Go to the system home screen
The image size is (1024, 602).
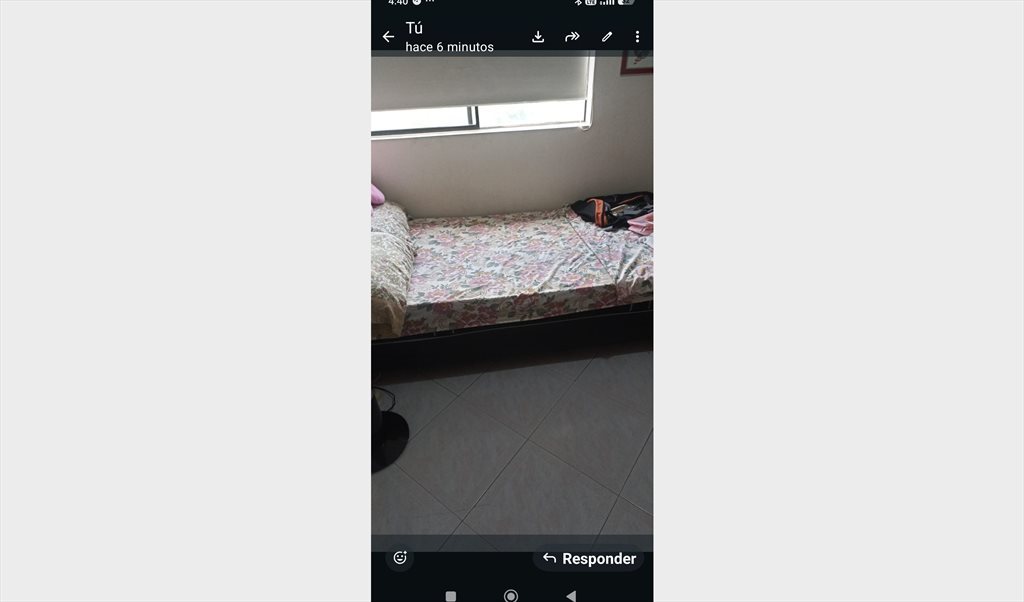[x=511, y=595]
